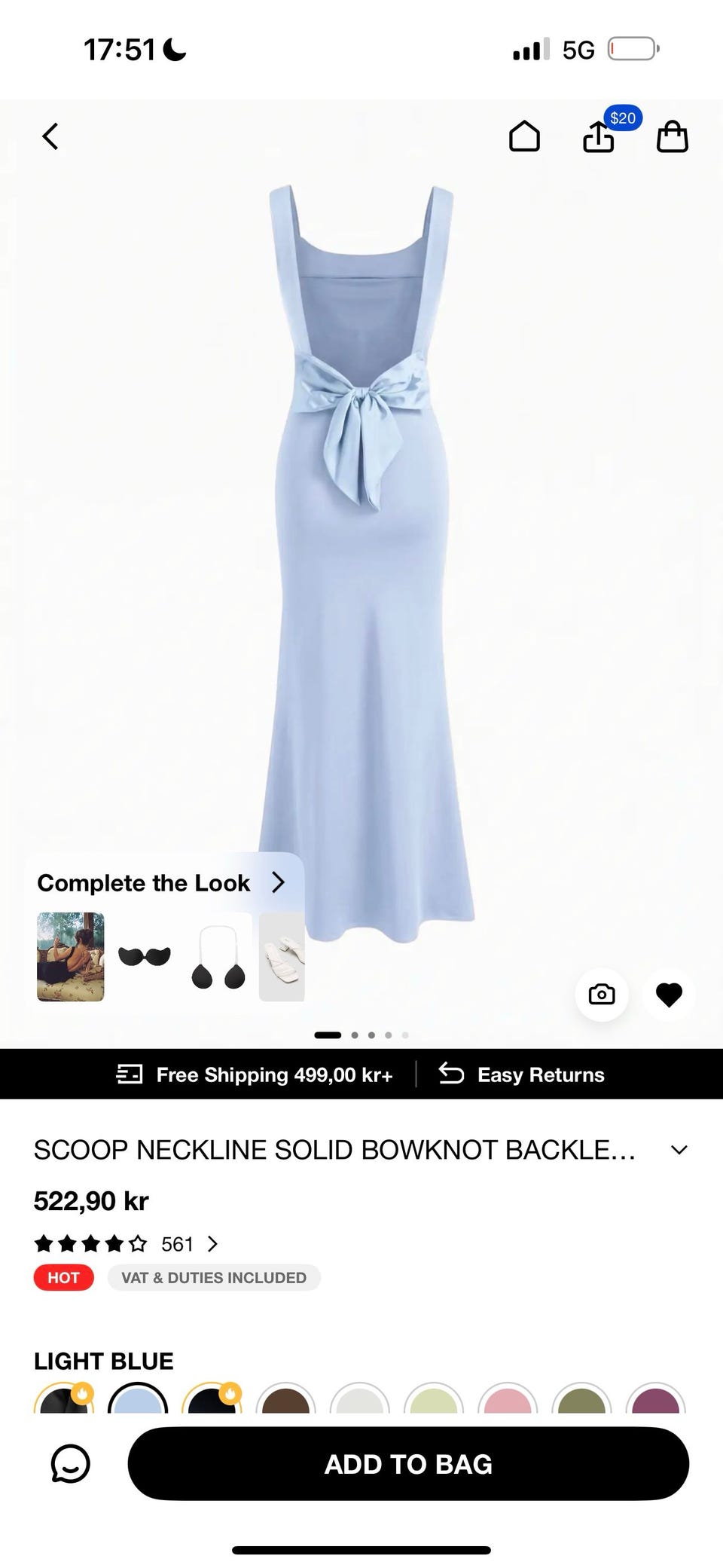Open Easy Returns info

click(522, 1074)
